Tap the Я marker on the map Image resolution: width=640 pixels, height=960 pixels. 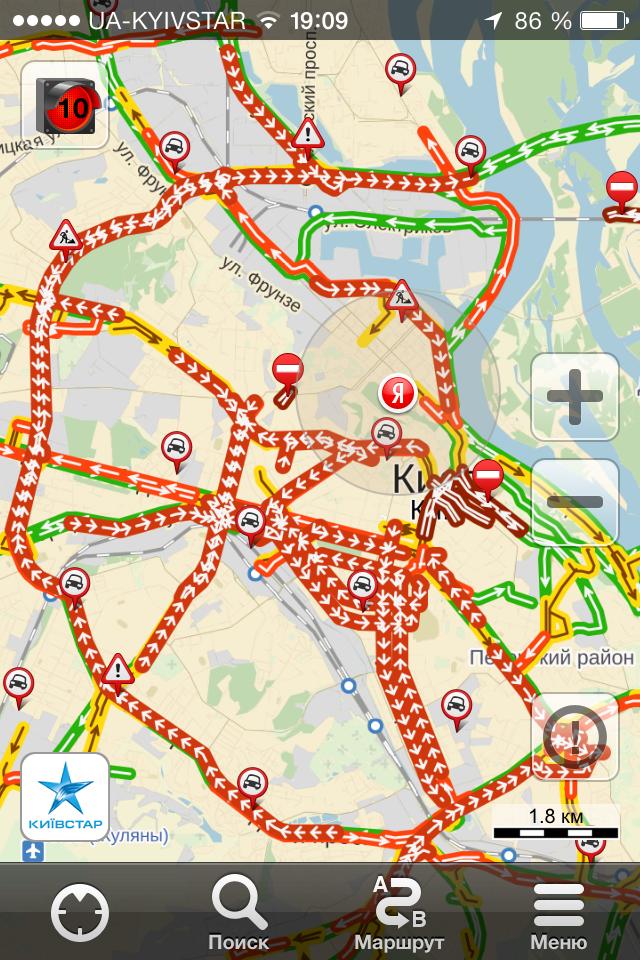pyautogui.click(x=397, y=393)
